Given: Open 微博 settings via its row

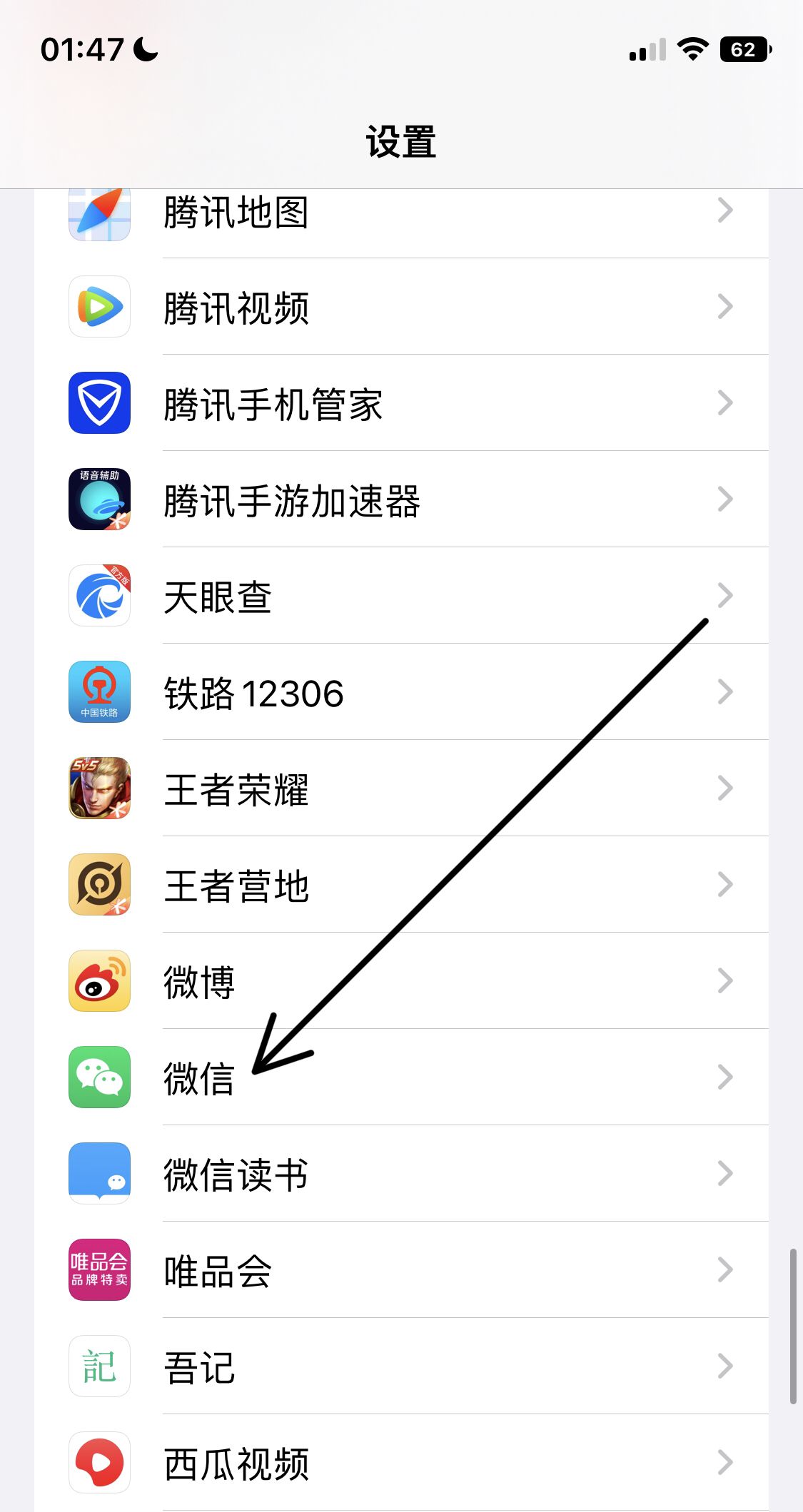Looking at the screenshot, I should point(400,982).
